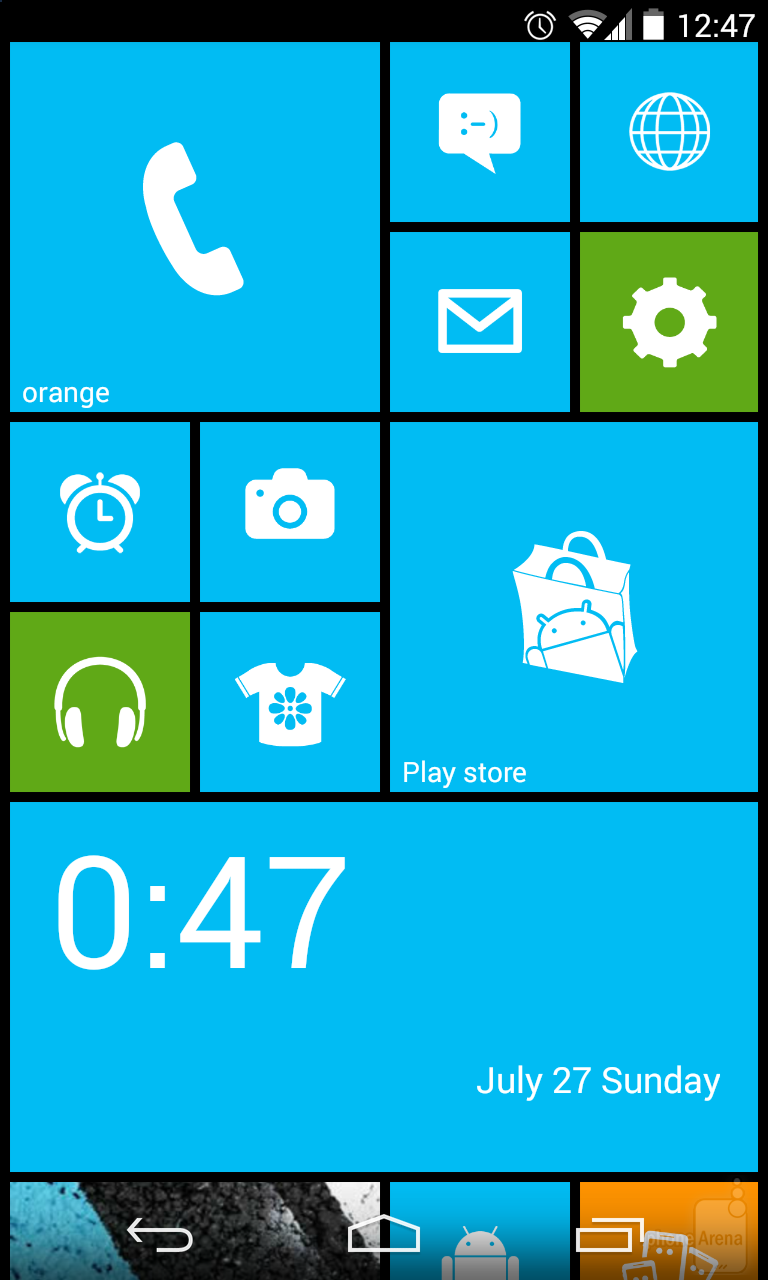
Task: Launch the Camera tile
Action: tap(289, 510)
